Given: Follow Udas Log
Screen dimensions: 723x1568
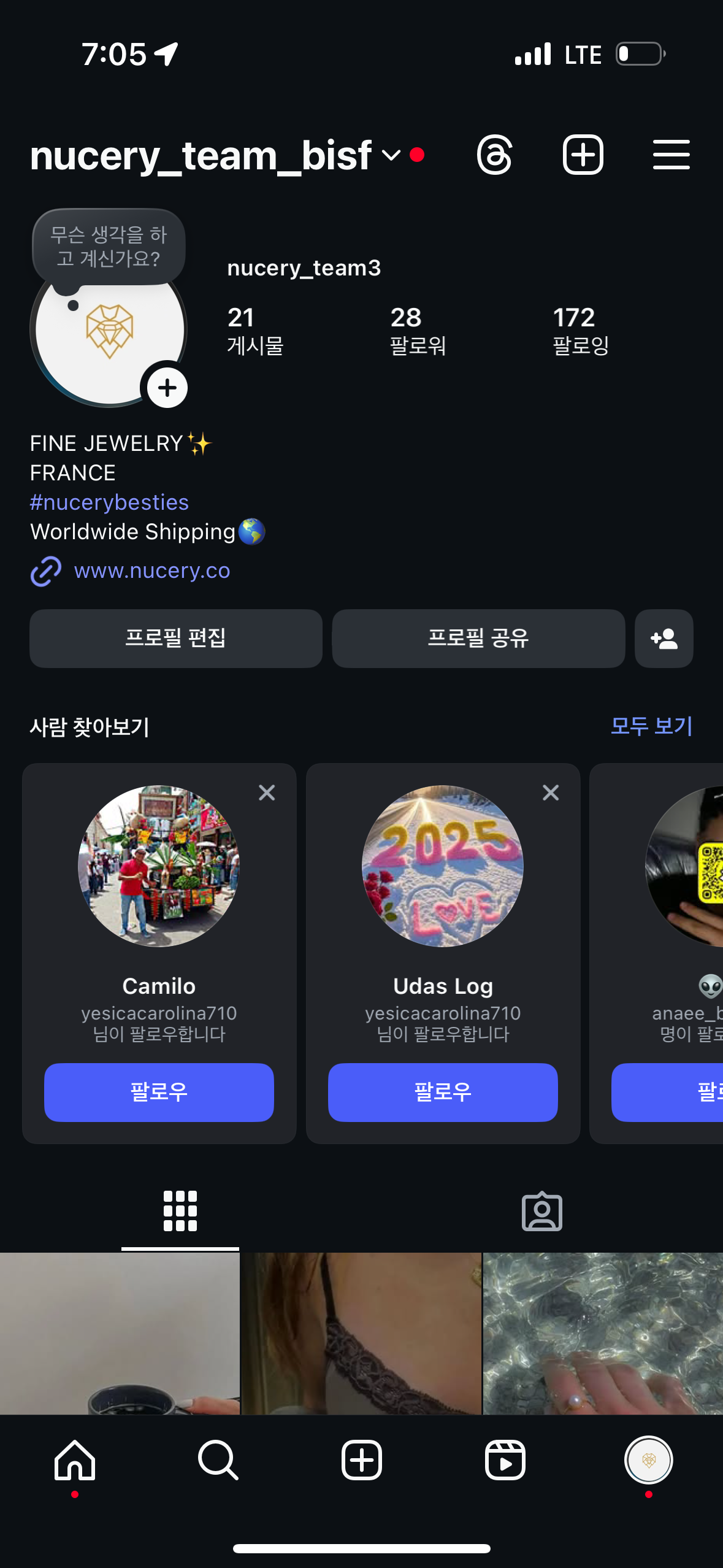Looking at the screenshot, I should coord(443,1092).
